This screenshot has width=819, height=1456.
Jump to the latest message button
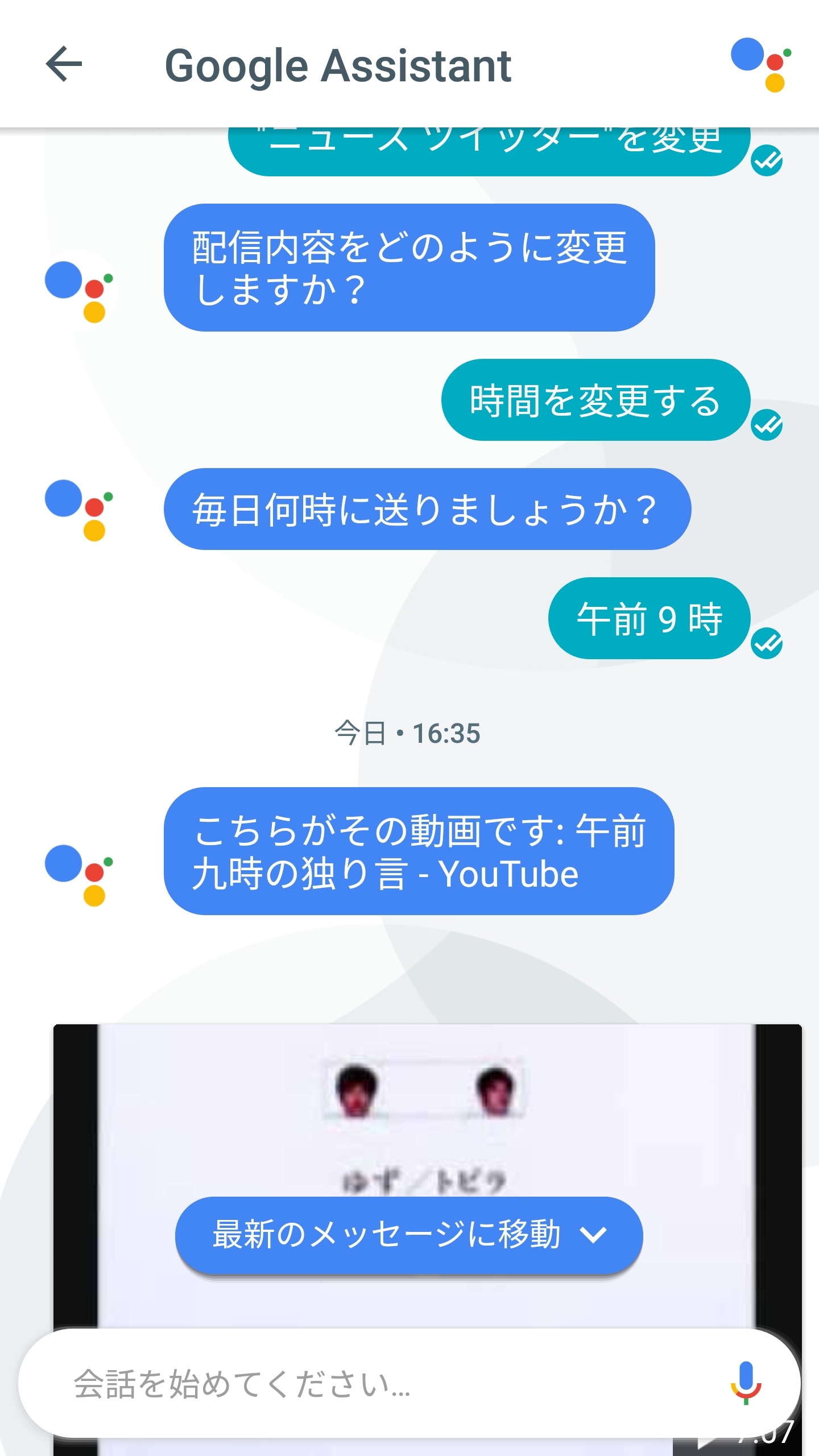409,1235
